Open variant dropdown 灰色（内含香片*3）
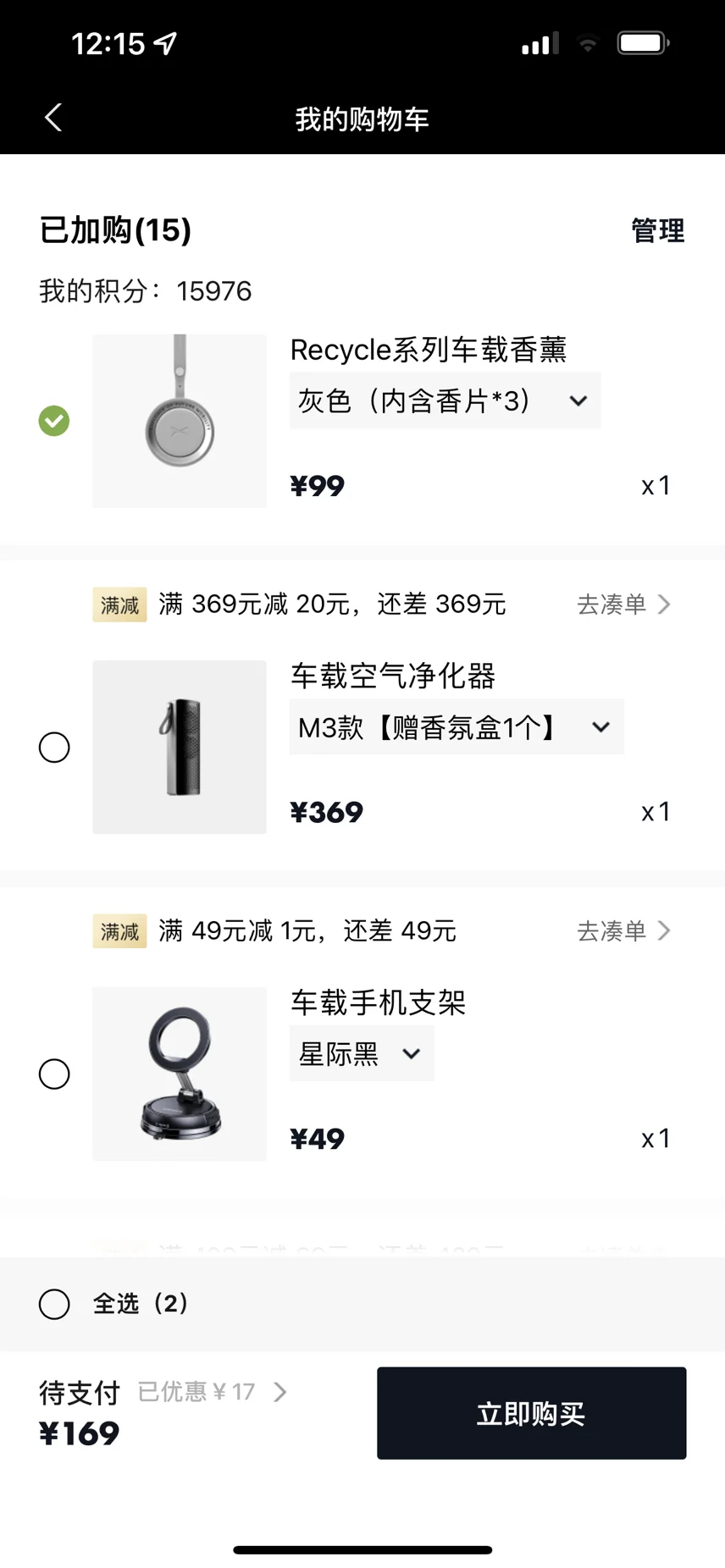 coord(445,400)
